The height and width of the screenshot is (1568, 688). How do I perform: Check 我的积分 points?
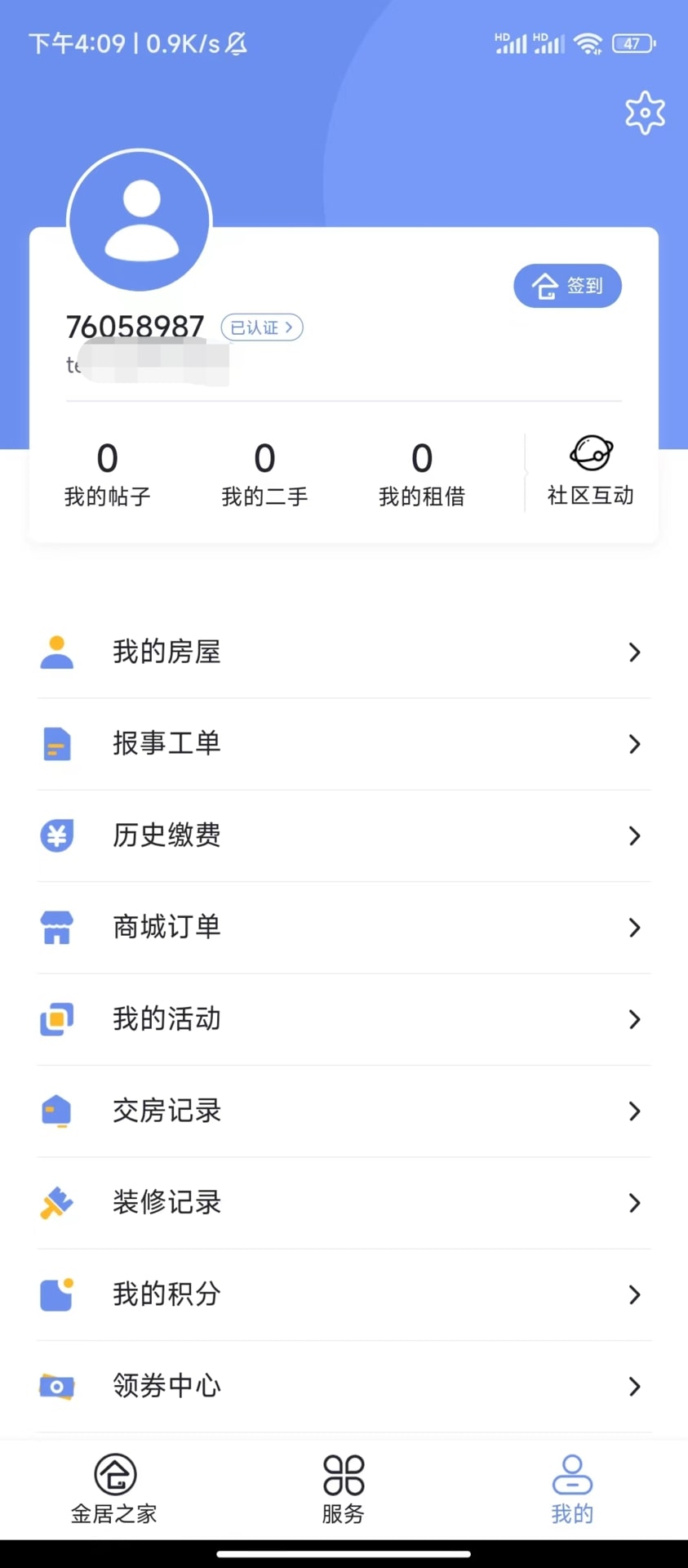[344, 1294]
